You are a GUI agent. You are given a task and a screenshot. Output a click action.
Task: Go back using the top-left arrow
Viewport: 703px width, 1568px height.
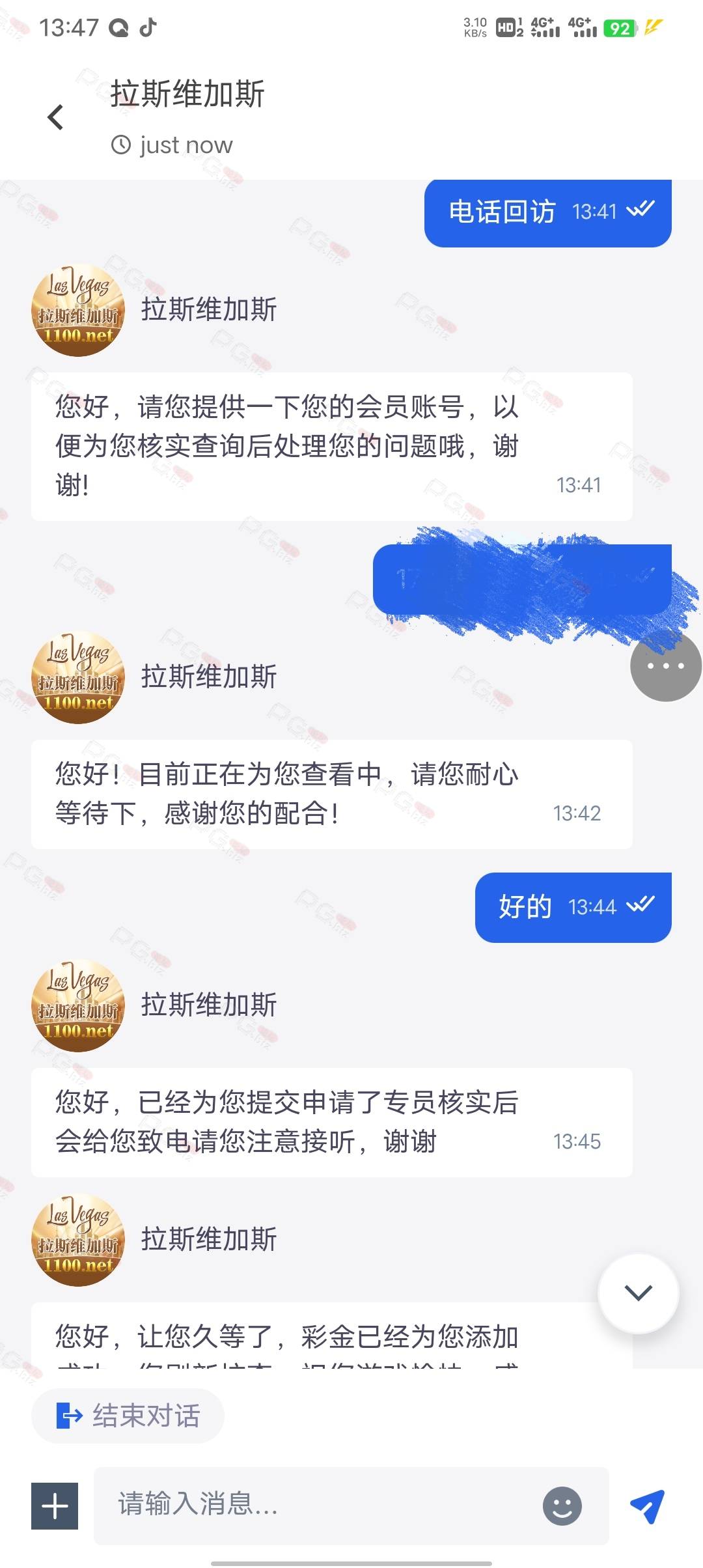56,117
